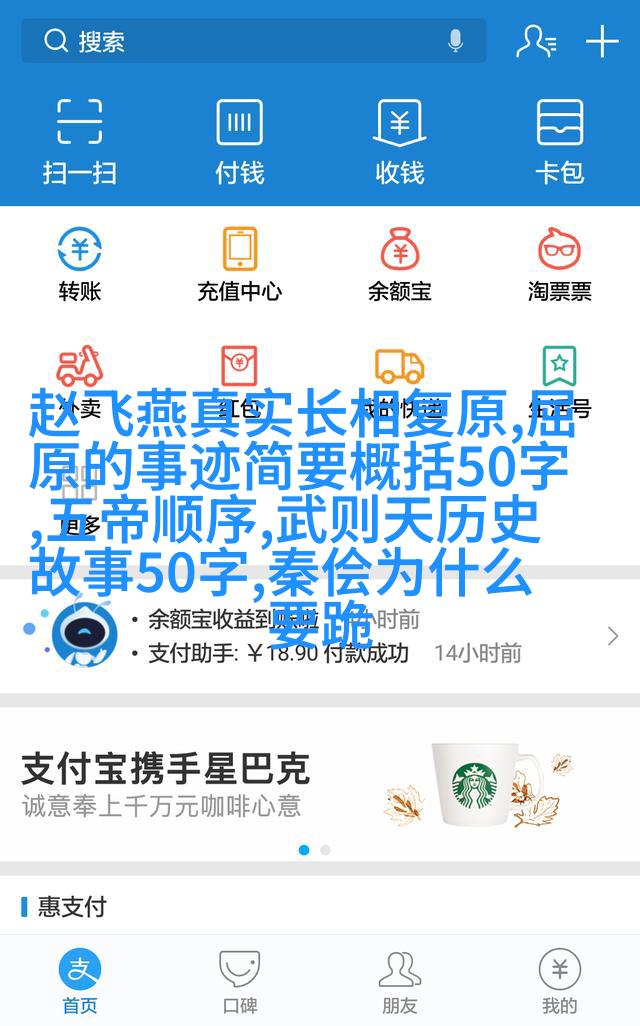The image size is (640, 1026).
Task: Open 卡包 card wallet
Action: tap(559, 141)
